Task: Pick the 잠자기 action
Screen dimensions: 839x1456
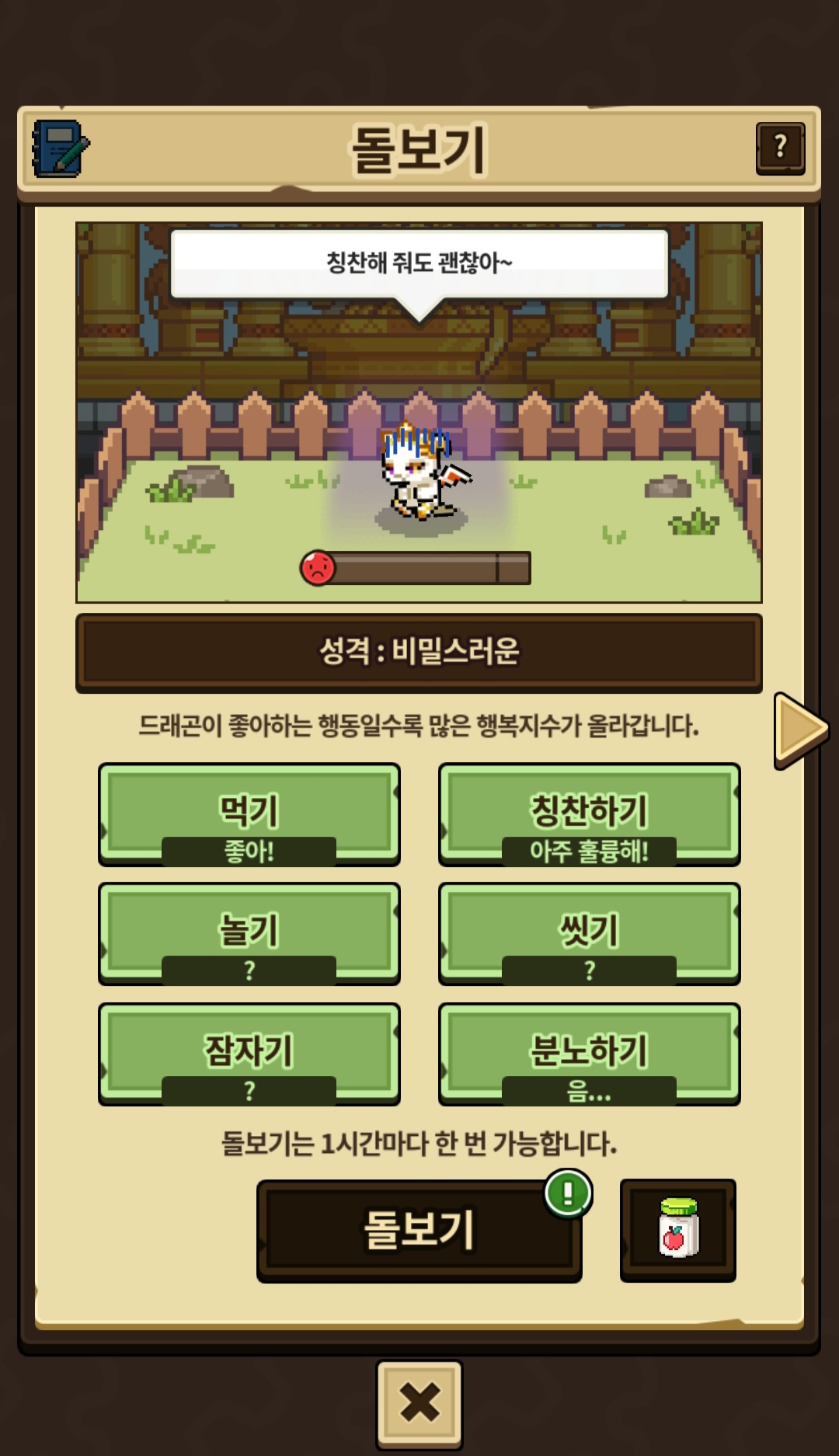Action: [249, 1054]
